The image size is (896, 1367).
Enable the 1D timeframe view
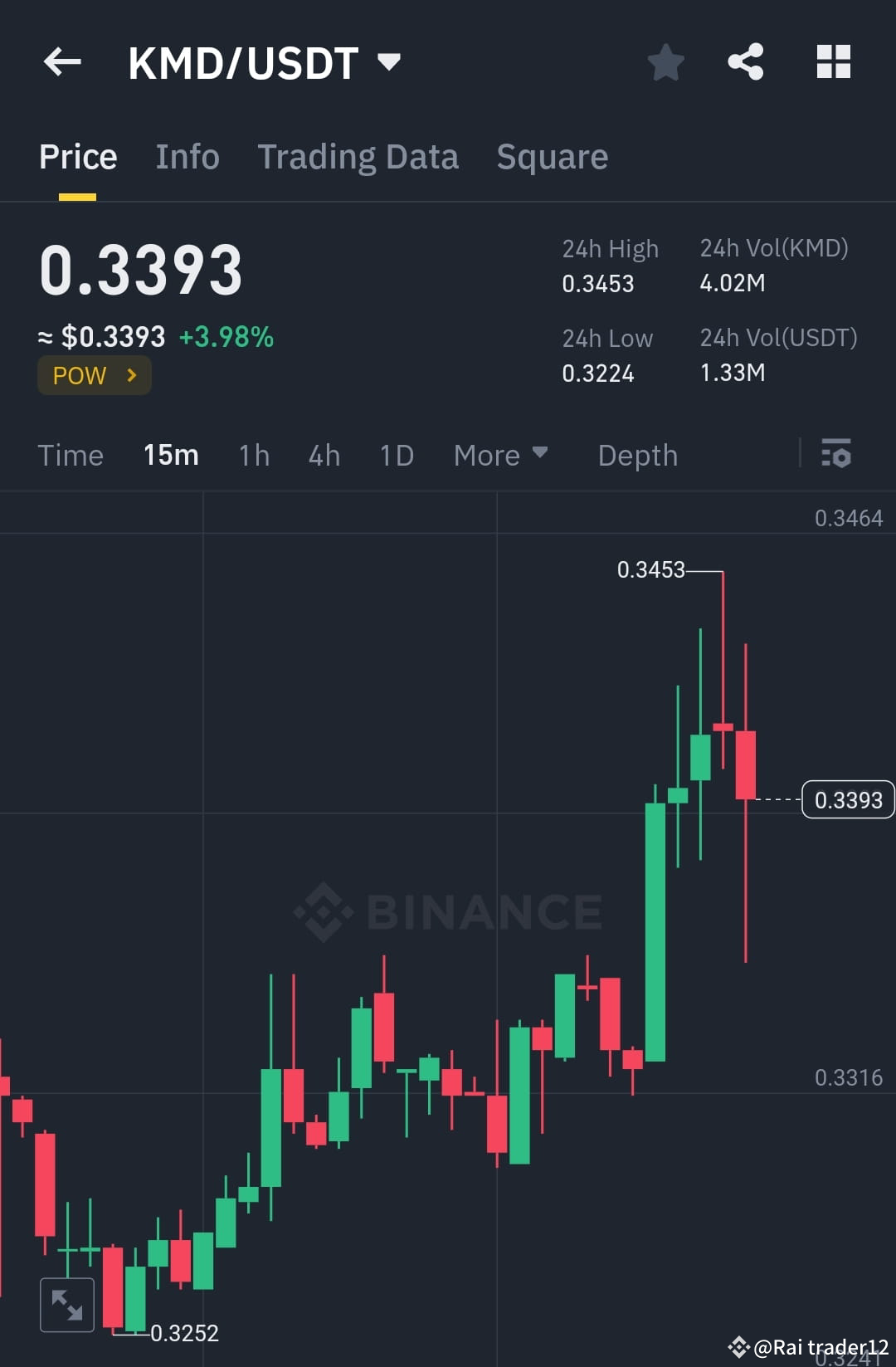pos(396,455)
